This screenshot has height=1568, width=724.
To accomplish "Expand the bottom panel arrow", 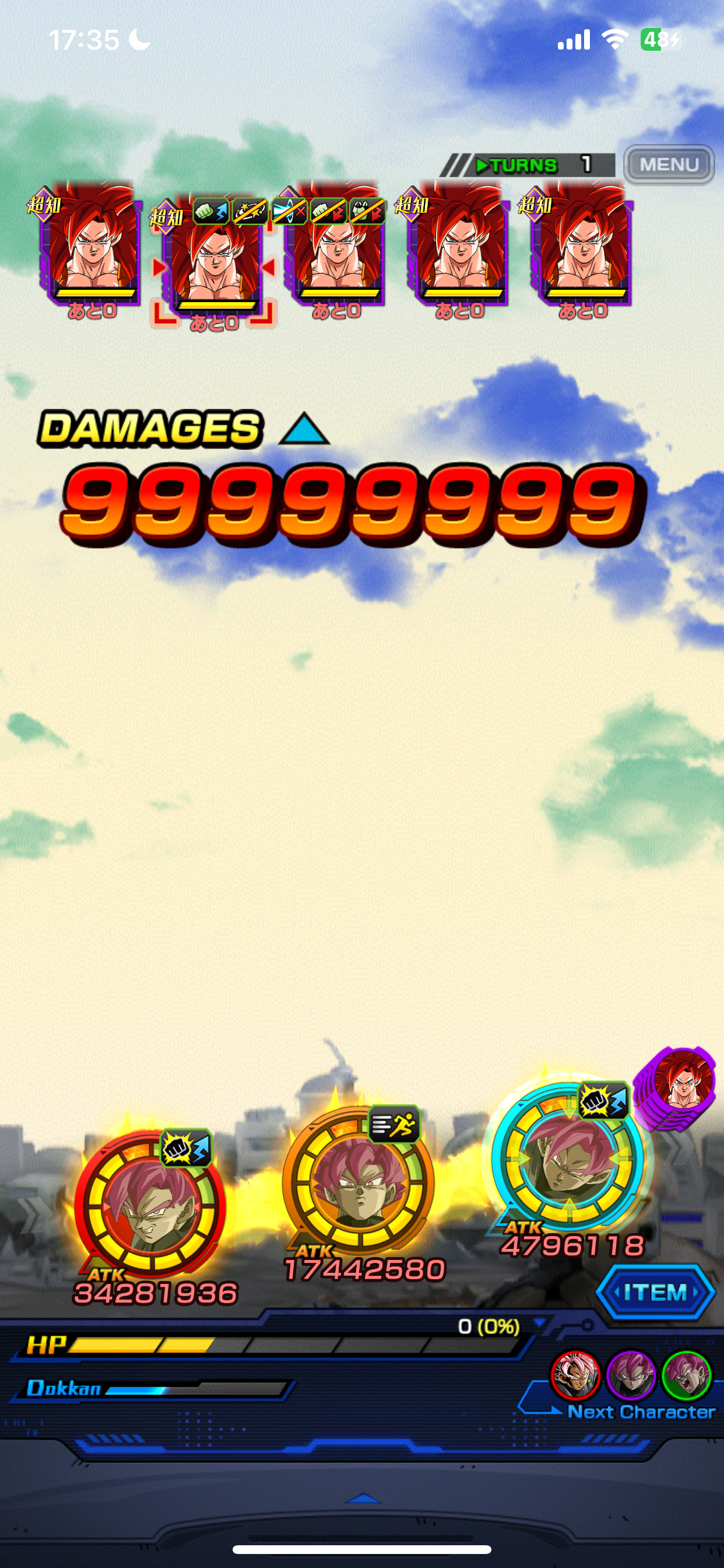I will 363,1498.
